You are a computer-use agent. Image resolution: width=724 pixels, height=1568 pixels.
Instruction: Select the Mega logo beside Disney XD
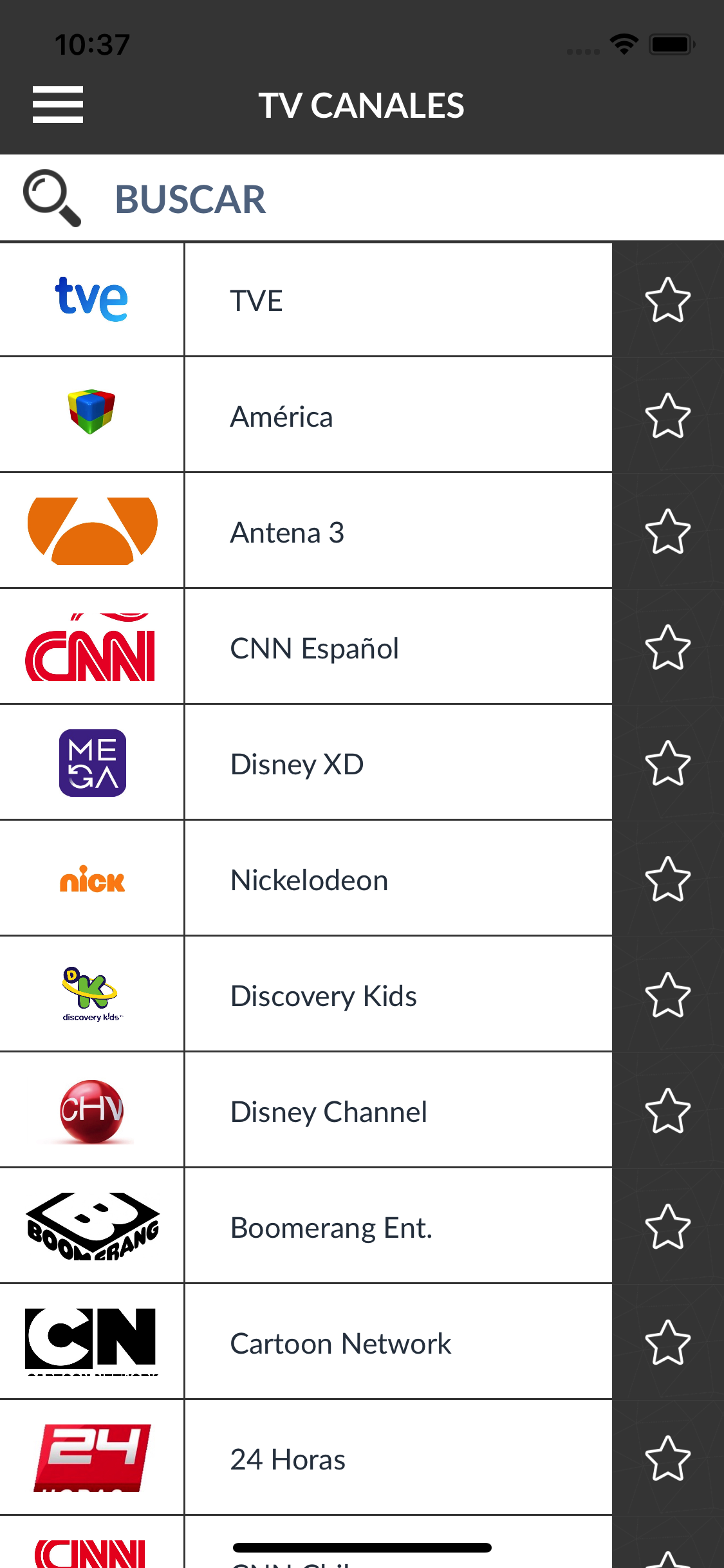click(92, 763)
